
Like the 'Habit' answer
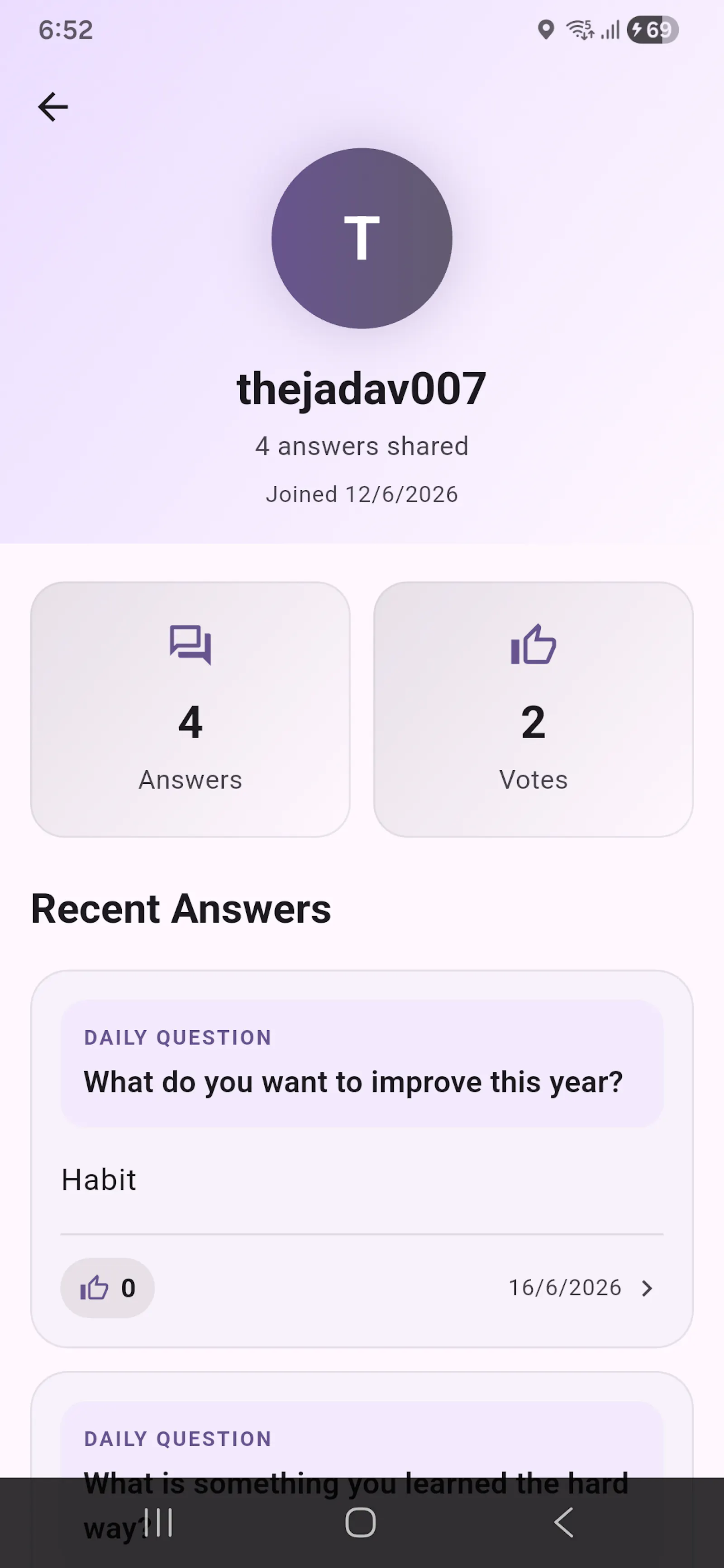(x=107, y=1288)
